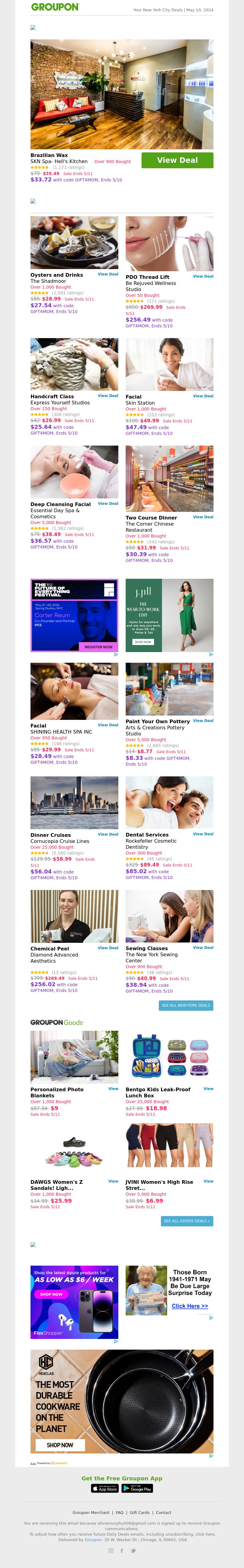Download the app from the App Store badge
This screenshot has height=1568, width=244.
(105, 1488)
